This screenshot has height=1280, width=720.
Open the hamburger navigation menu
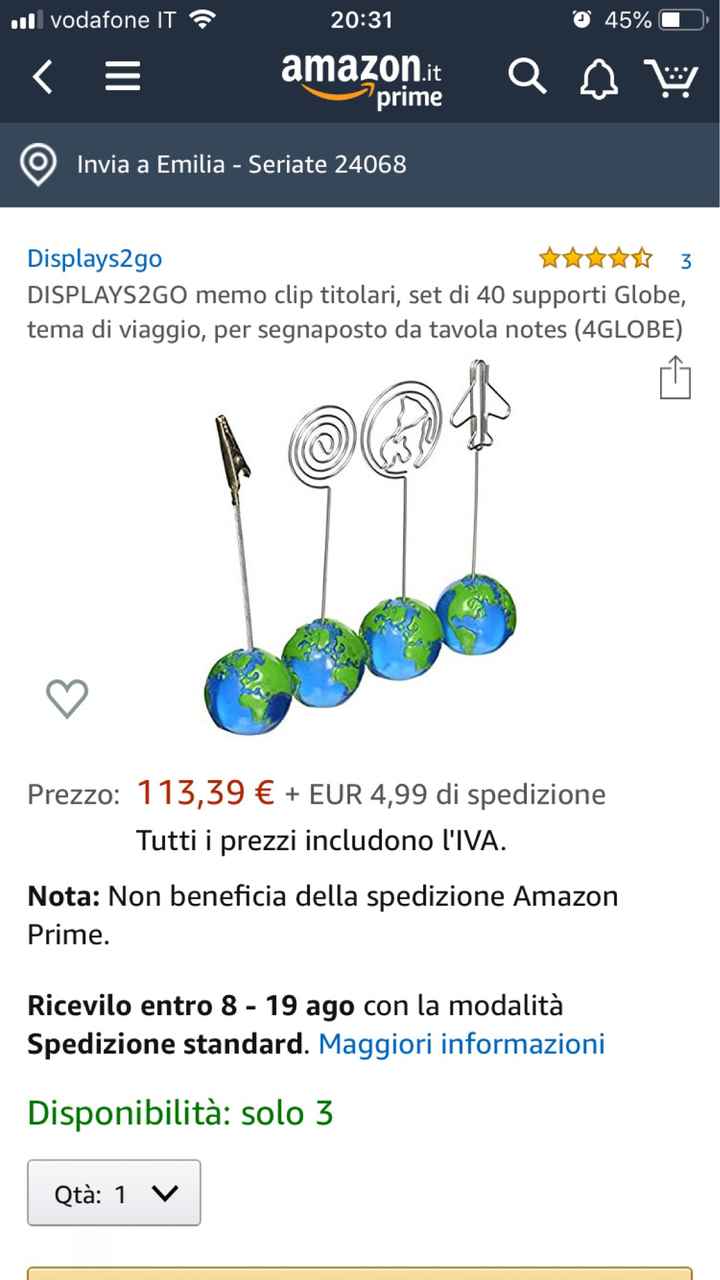(122, 76)
